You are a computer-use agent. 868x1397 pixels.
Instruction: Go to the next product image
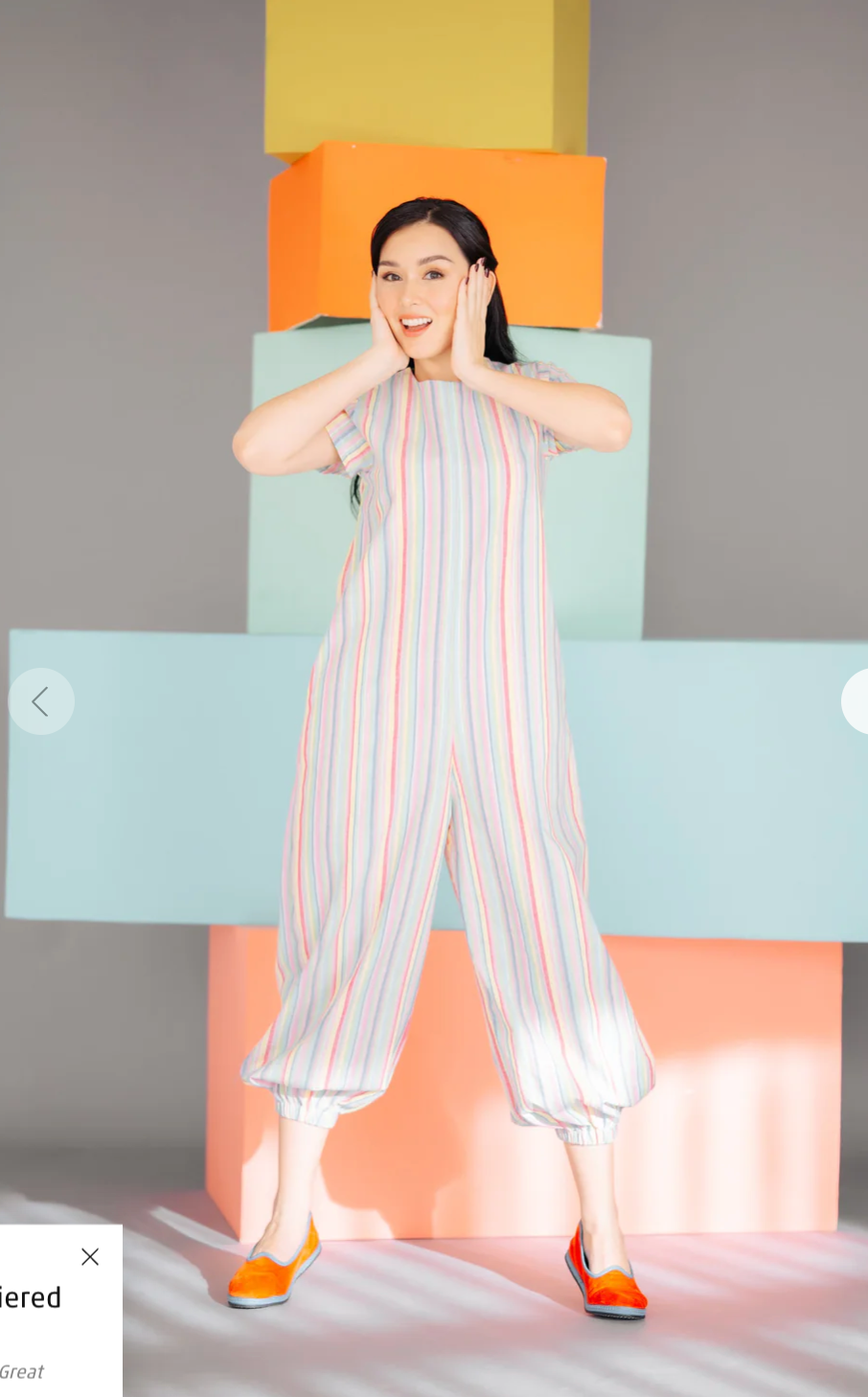(857, 701)
